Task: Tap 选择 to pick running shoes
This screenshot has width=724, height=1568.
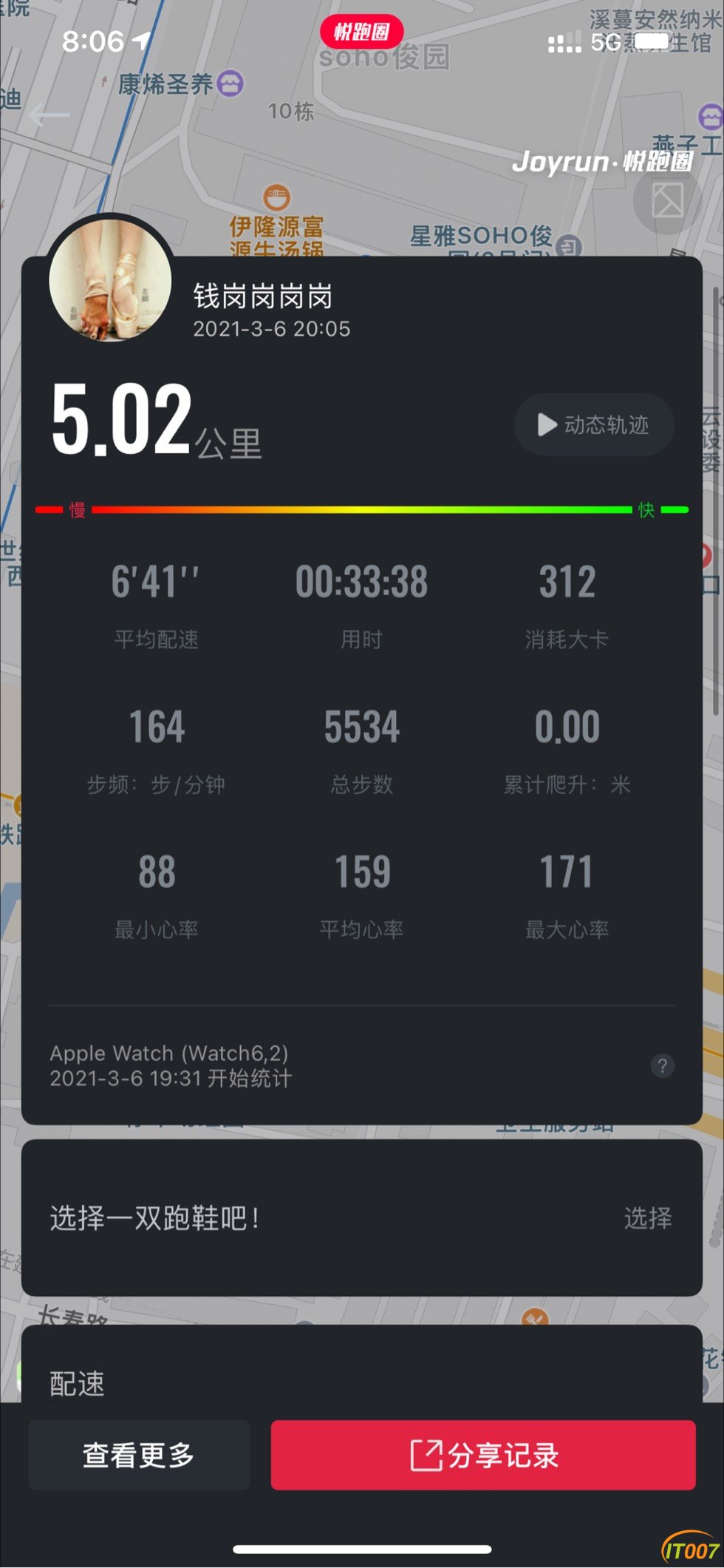Action: pyautogui.click(x=648, y=1218)
